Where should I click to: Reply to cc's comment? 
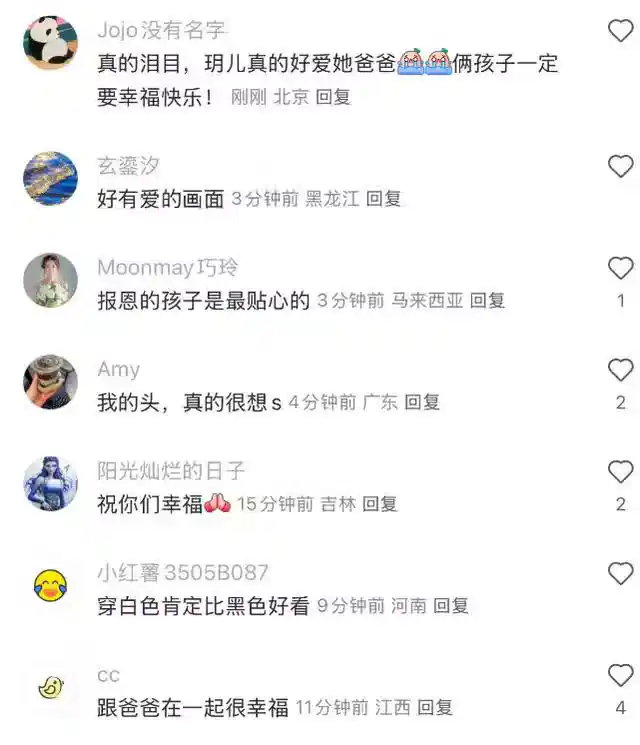pos(435,707)
